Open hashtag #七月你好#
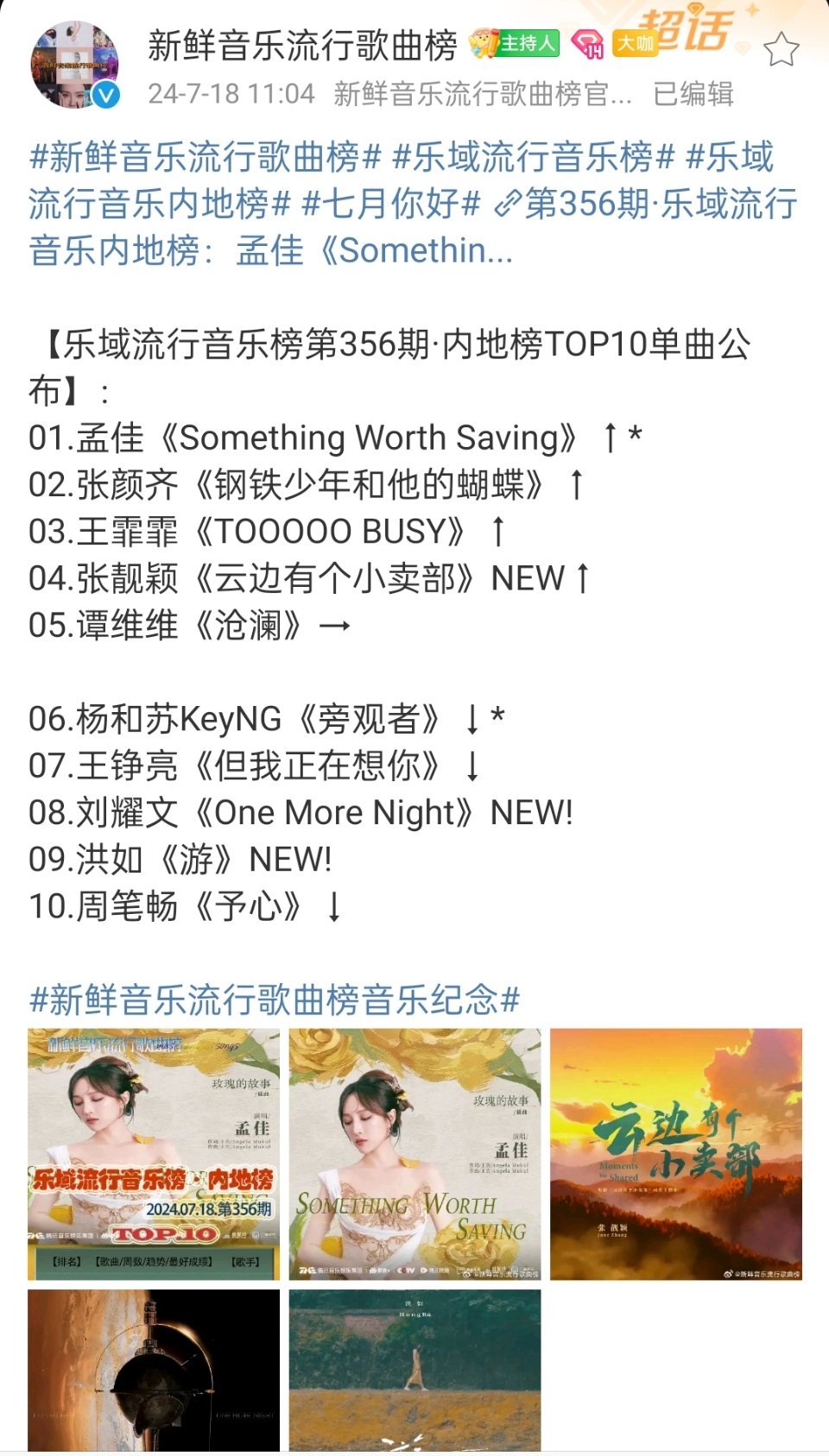829x1456 pixels. [x=390, y=205]
